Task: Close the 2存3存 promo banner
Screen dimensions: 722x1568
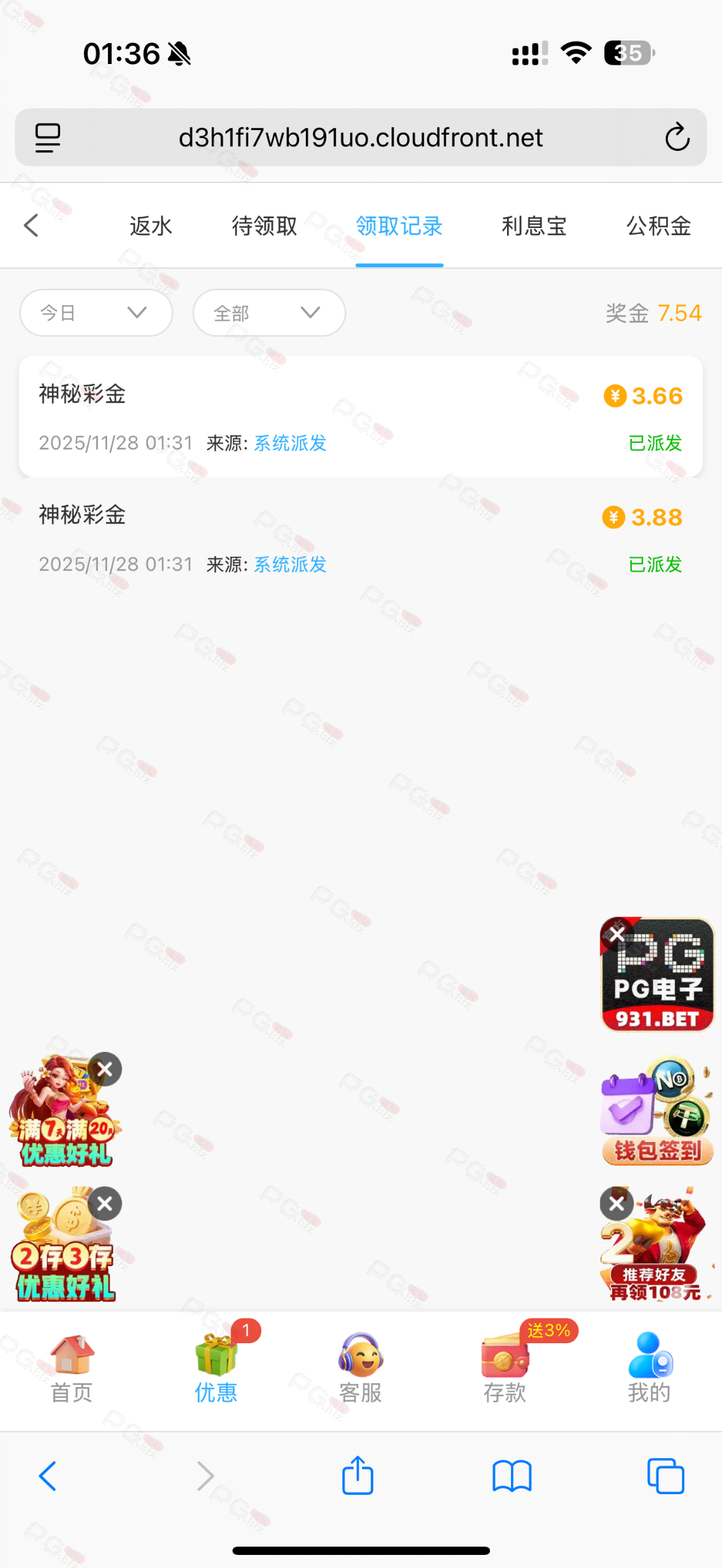Action: click(x=105, y=1203)
